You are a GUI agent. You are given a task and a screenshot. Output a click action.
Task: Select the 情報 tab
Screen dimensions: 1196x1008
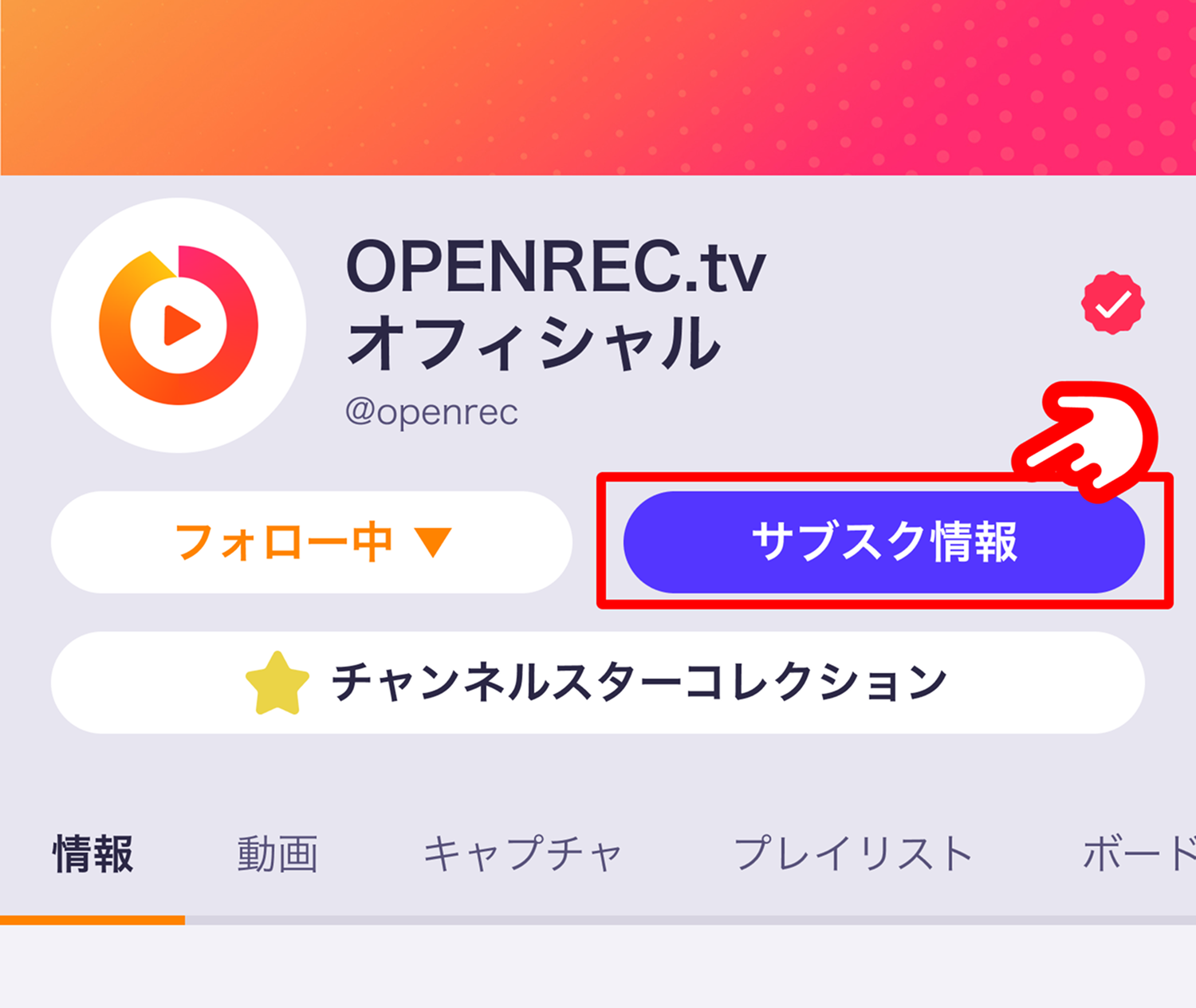93,854
